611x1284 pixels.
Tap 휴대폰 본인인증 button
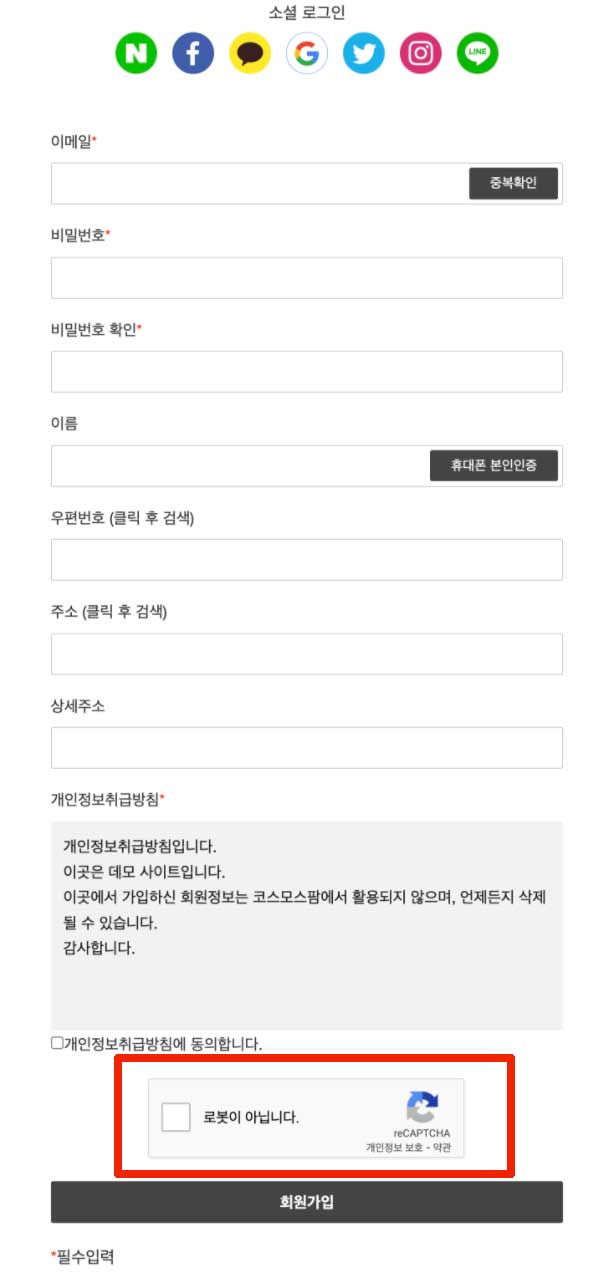point(494,466)
